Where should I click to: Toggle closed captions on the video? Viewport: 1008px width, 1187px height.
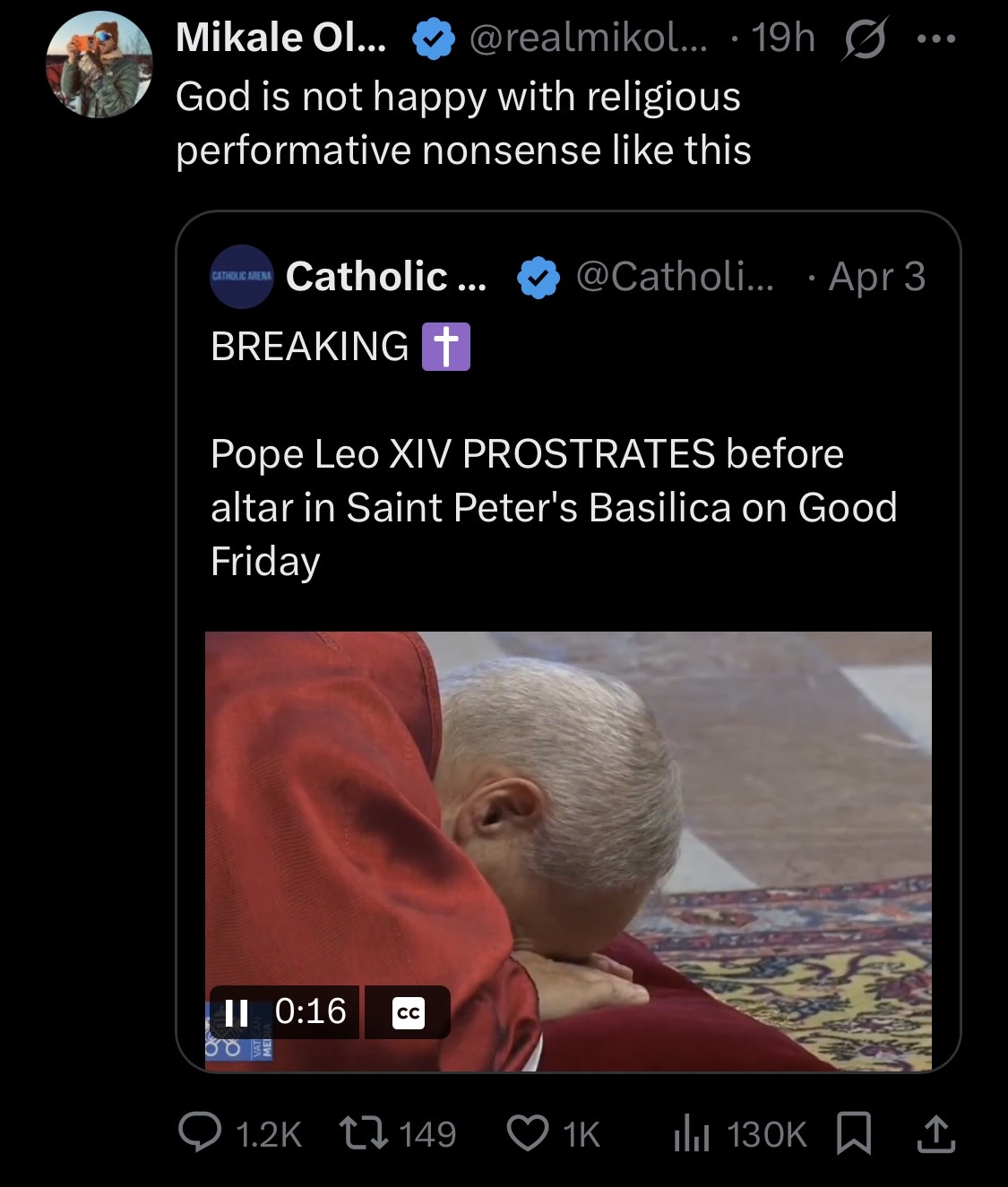(x=409, y=1012)
